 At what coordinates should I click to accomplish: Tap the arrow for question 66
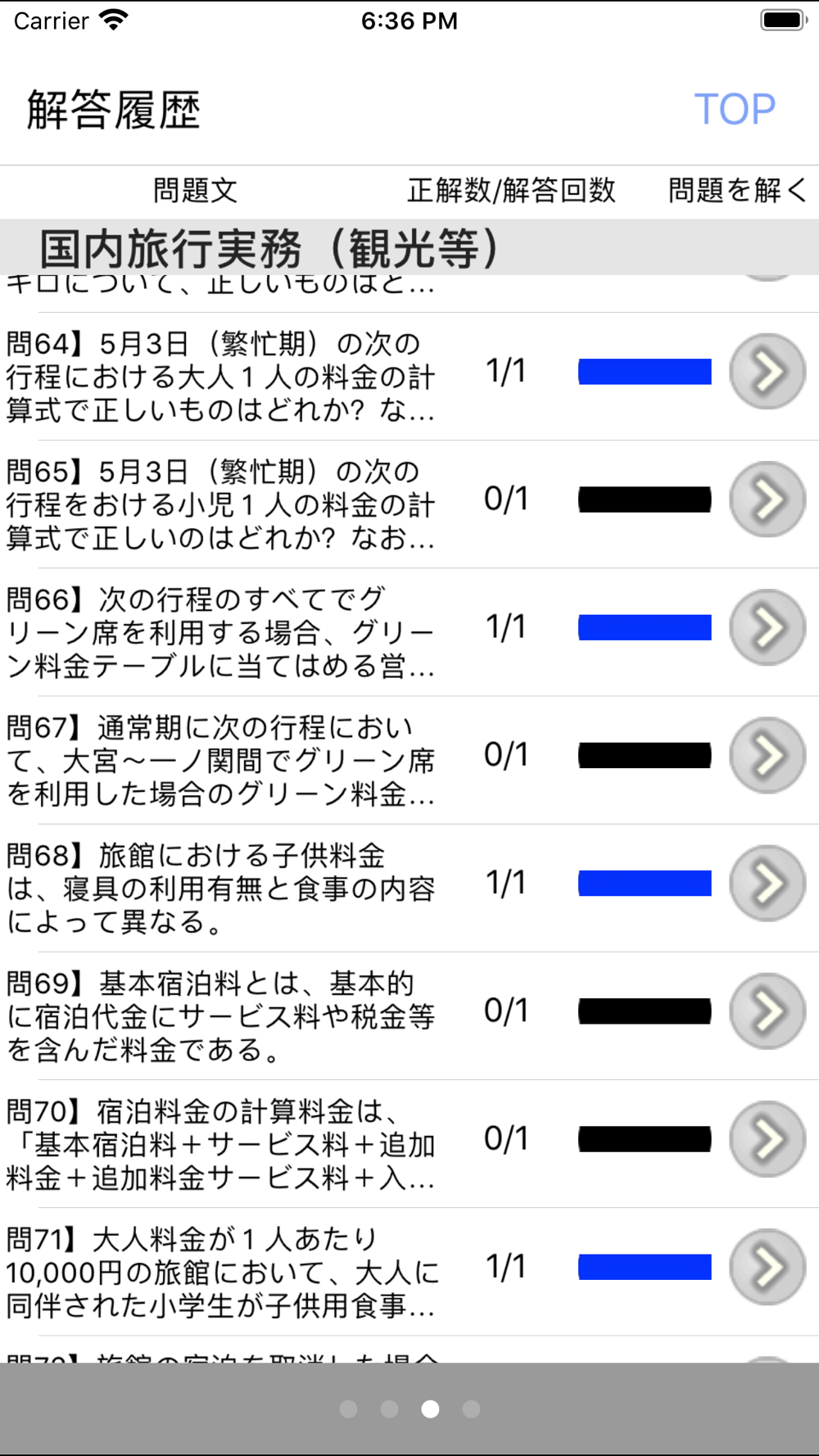click(767, 627)
